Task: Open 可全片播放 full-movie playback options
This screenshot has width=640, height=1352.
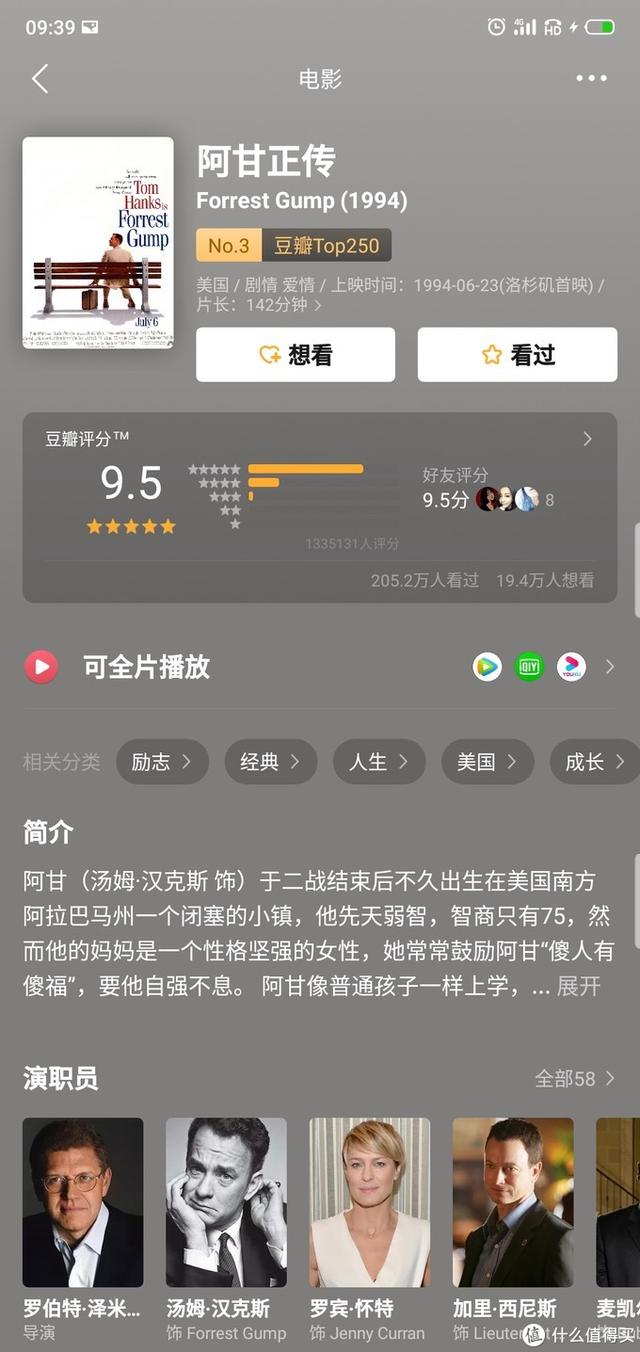Action: 320,667
